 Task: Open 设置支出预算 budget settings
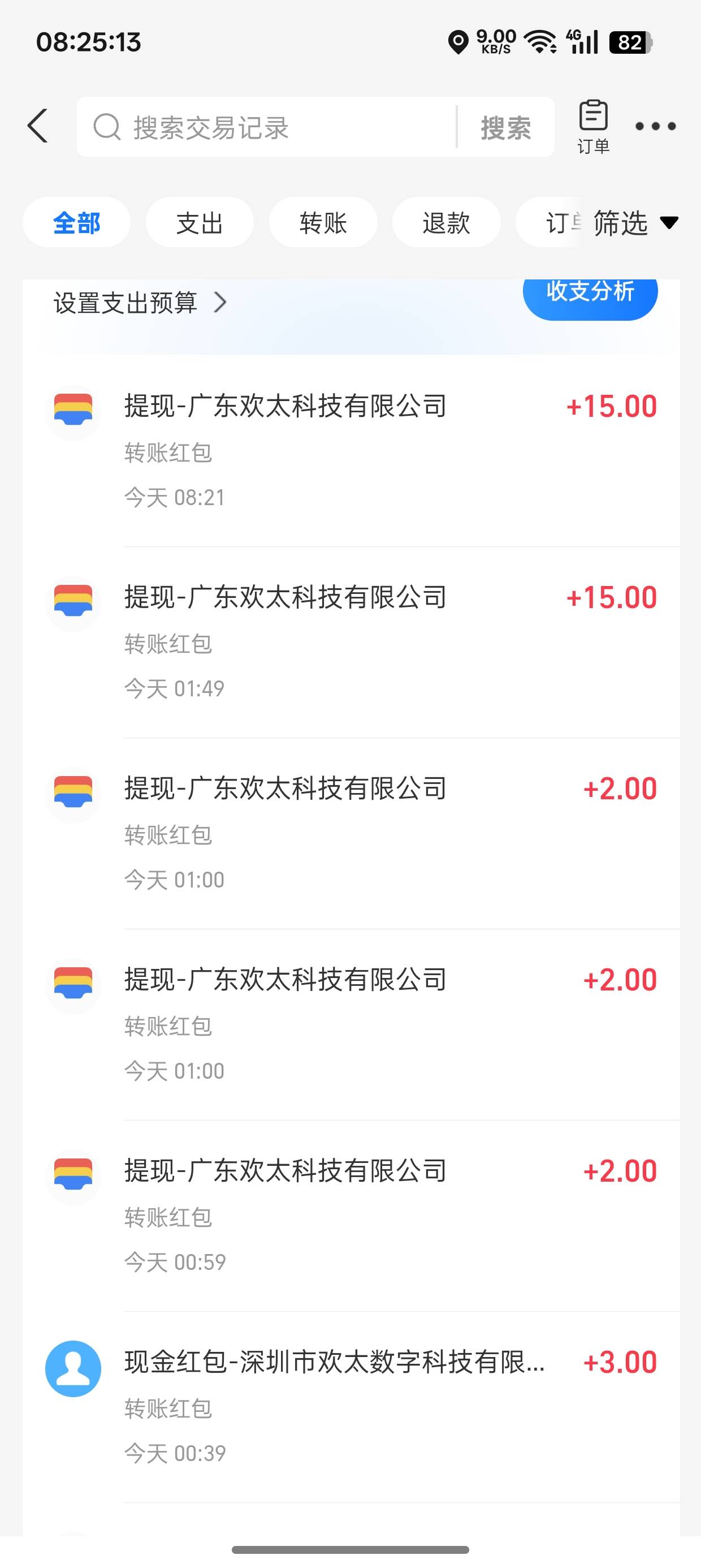pyautogui.click(x=140, y=303)
